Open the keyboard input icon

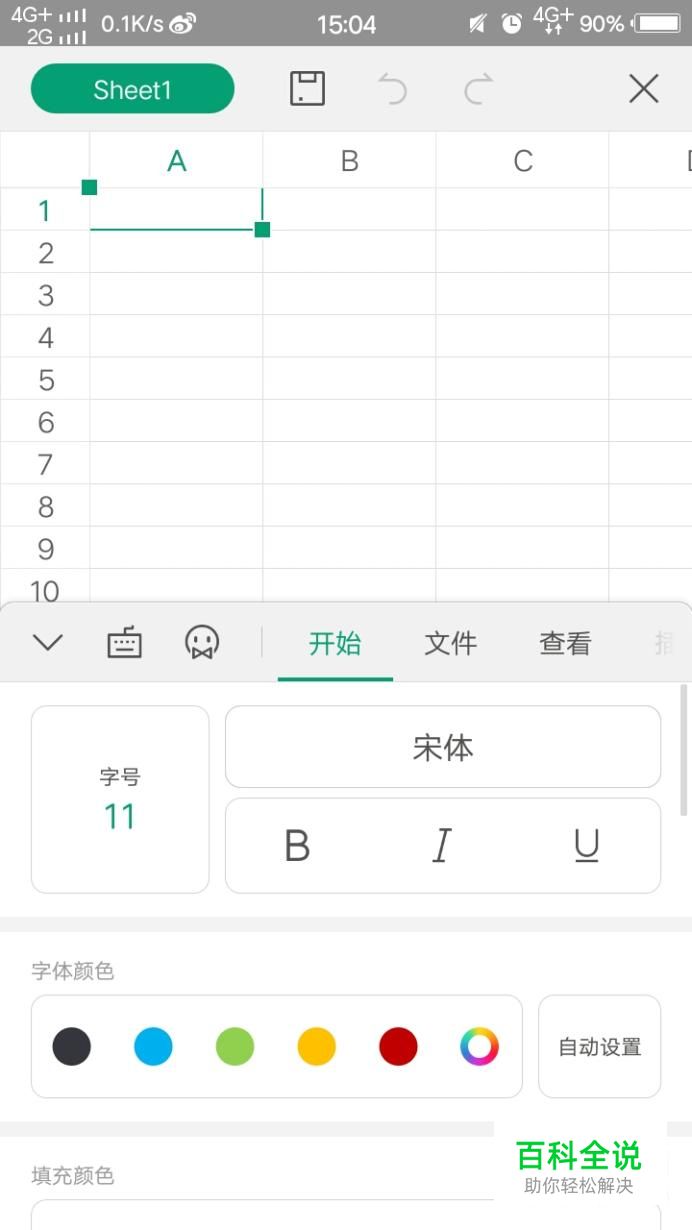124,642
